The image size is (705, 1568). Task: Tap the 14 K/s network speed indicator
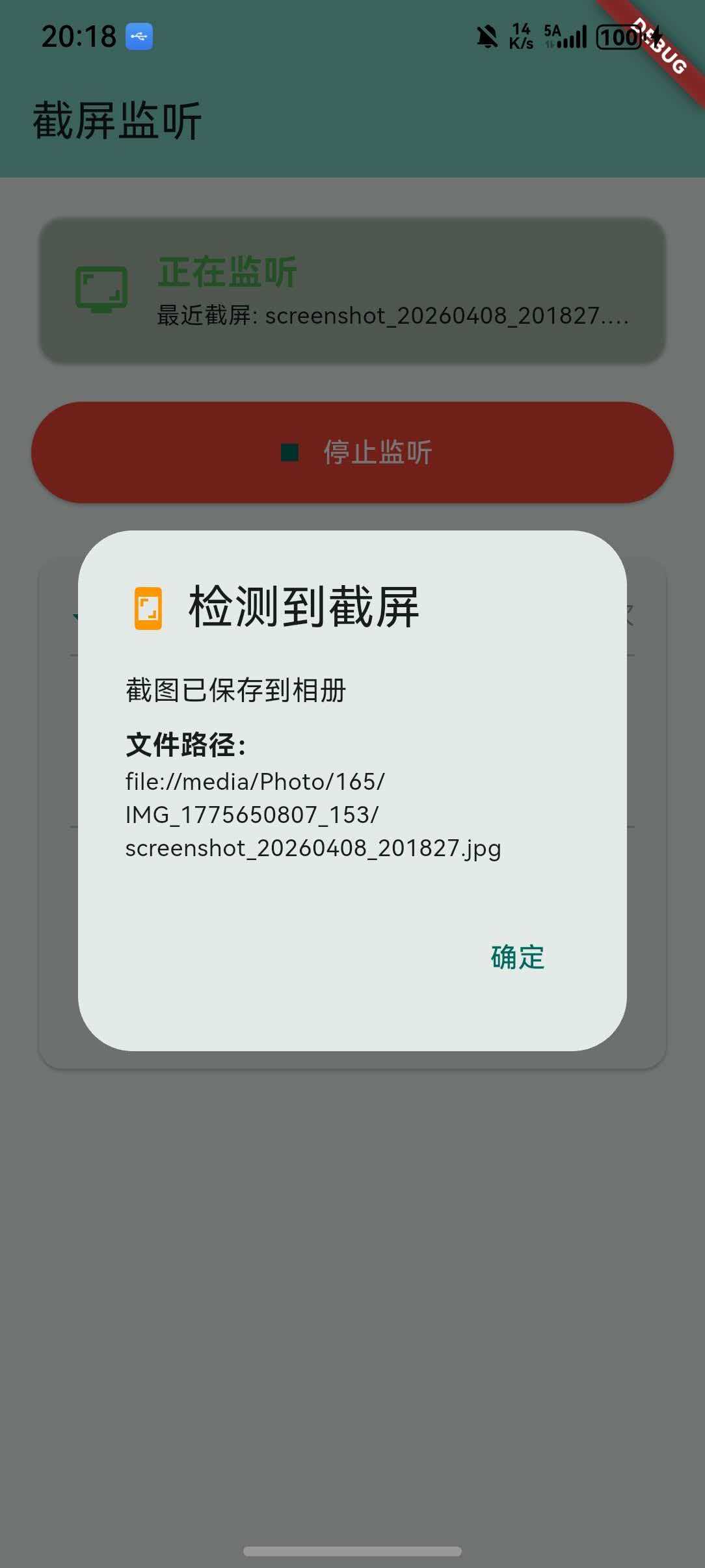coord(520,37)
